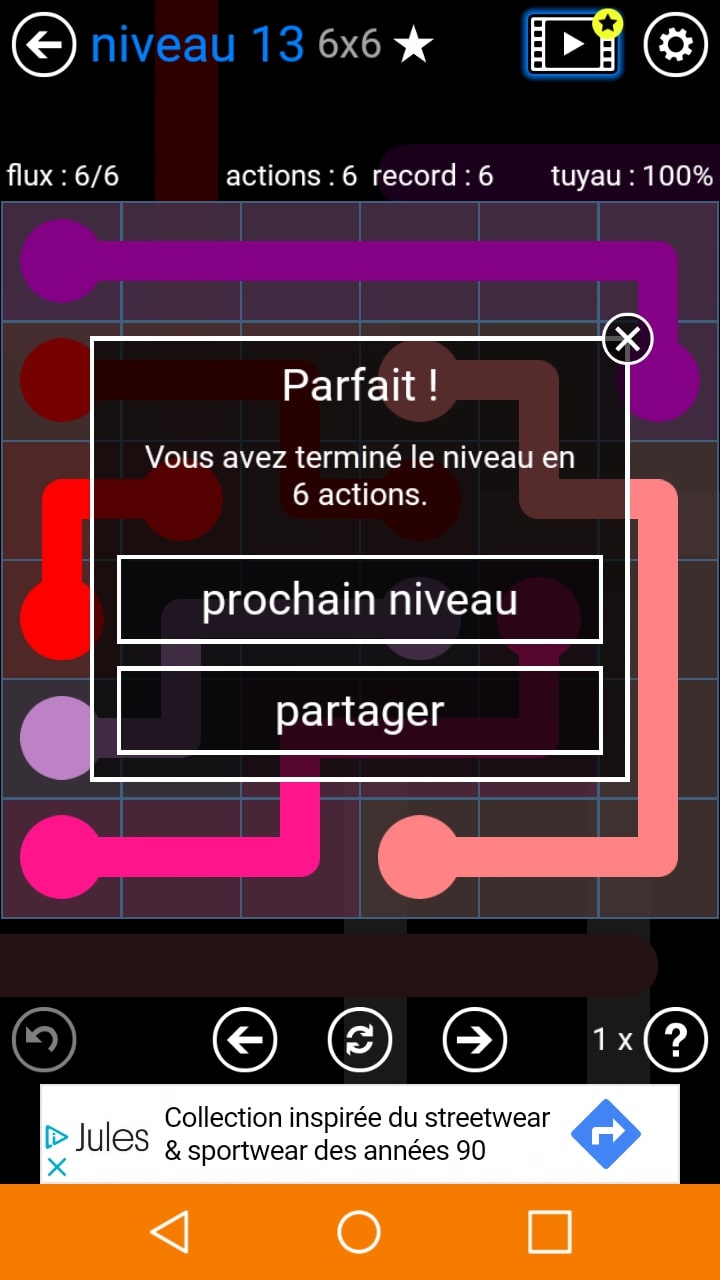Close the Parfait dialog
The image size is (720, 1280).
click(x=628, y=340)
